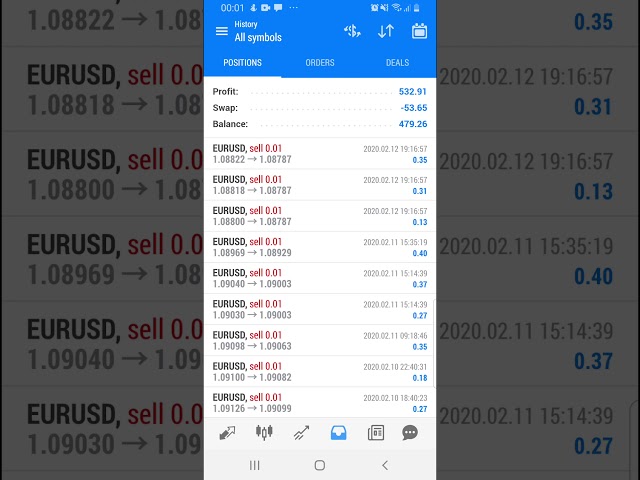This screenshot has height=480, width=640.
Task: Open the currency symbol filter icon
Action: pos(352,31)
